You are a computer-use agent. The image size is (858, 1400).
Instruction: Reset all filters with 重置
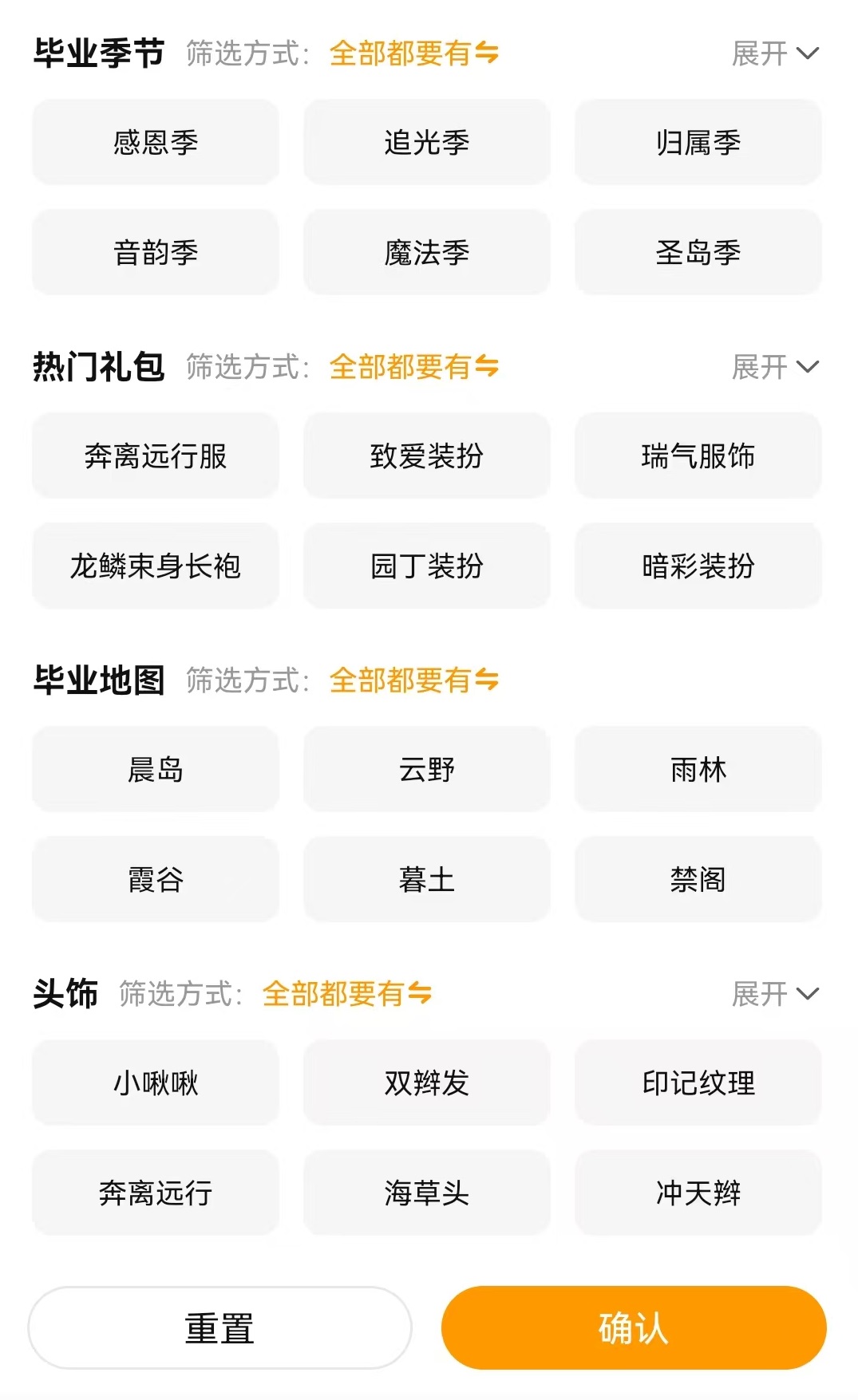[x=219, y=1328]
